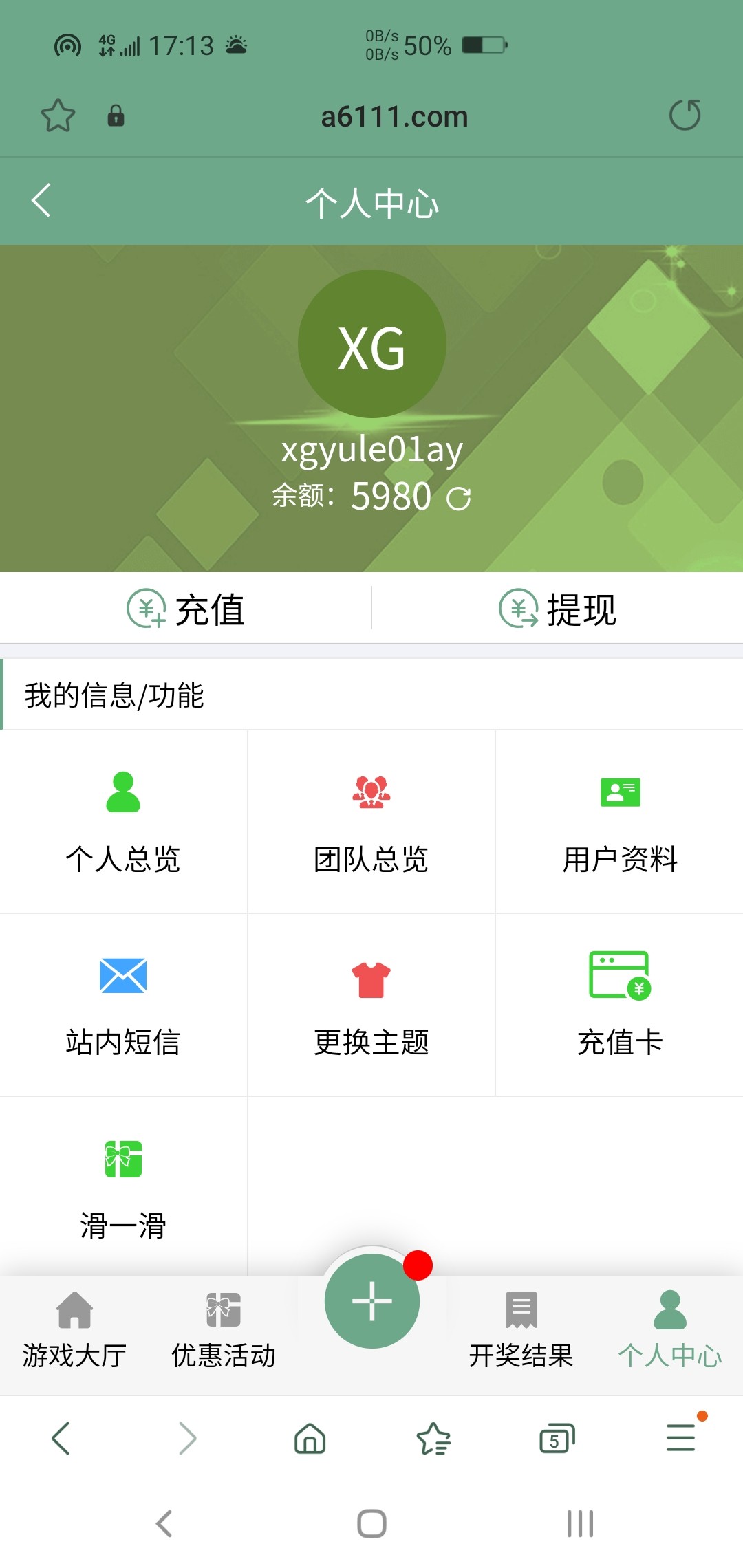Tap the round plus button

click(x=371, y=1301)
